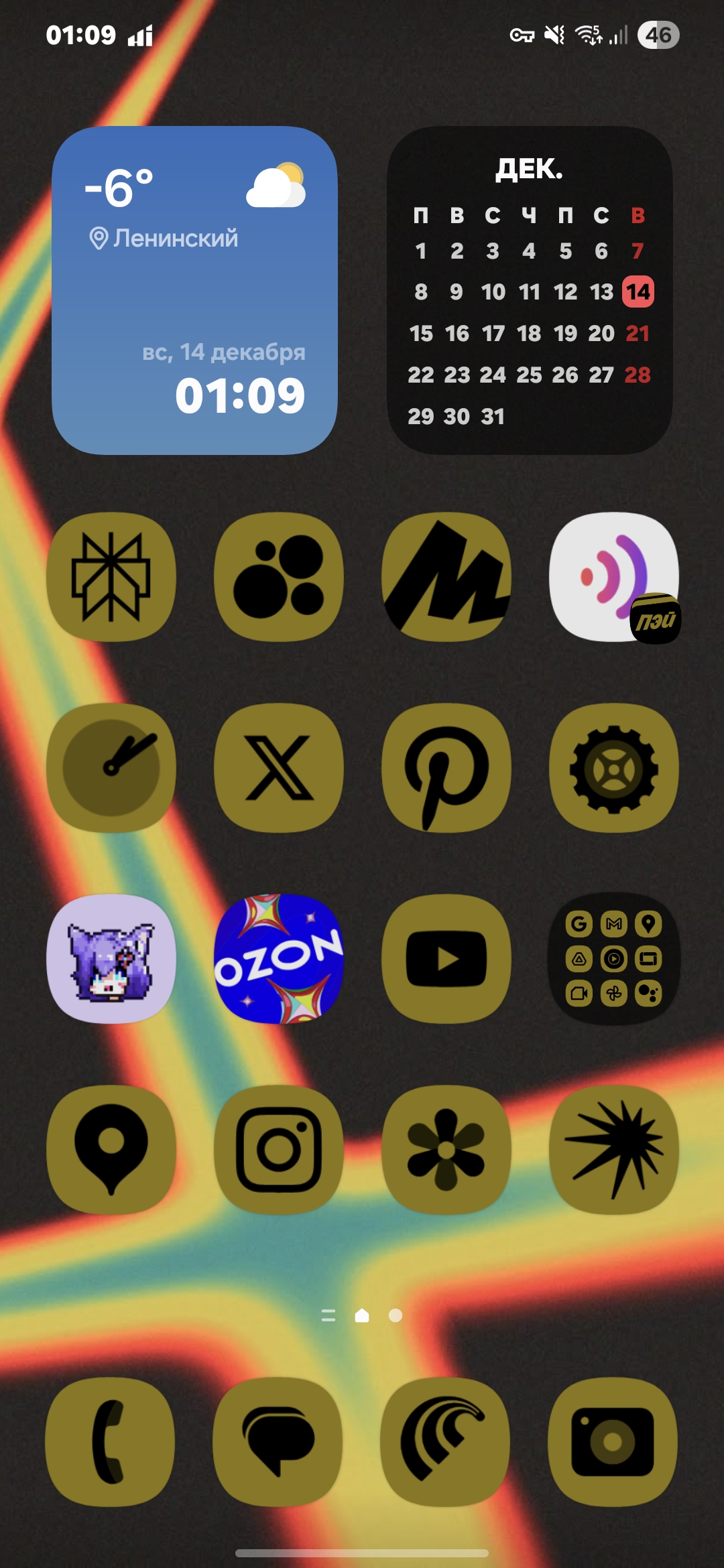Launch the Ozon shopping app
Image resolution: width=724 pixels, height=1568 pixels.
(x=279, y=959)
